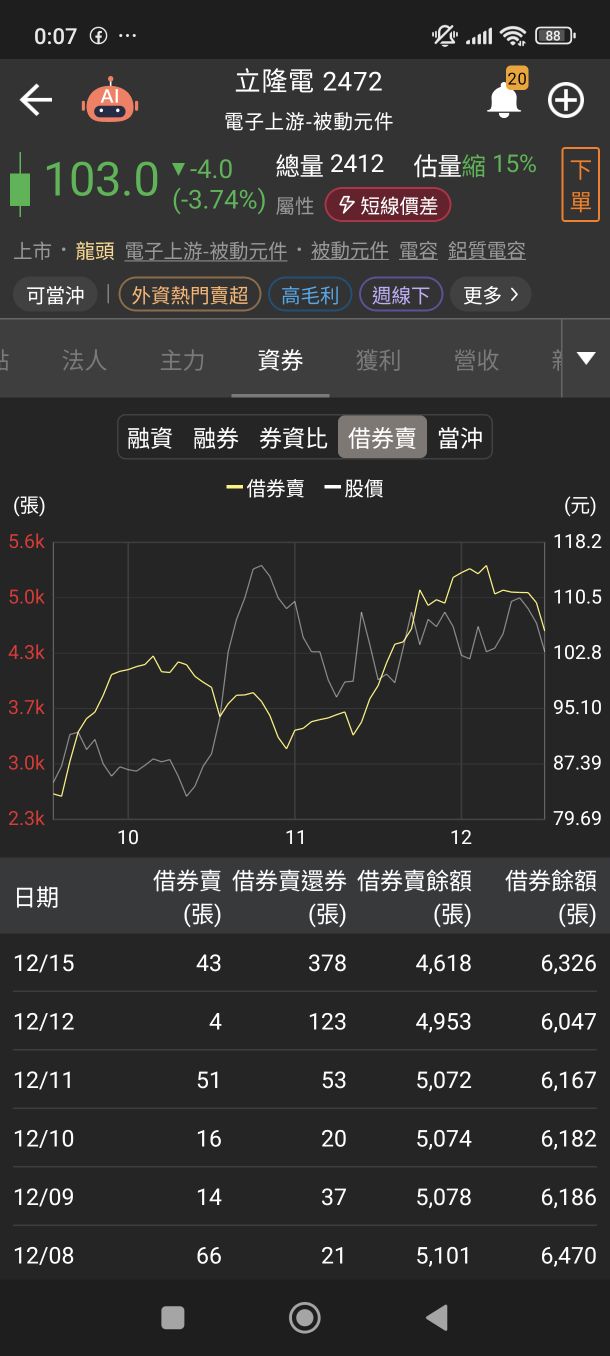The height and width of the screenshot is (1356, 610).
Task: Expand 更多 tags
Action: [490, 295]
